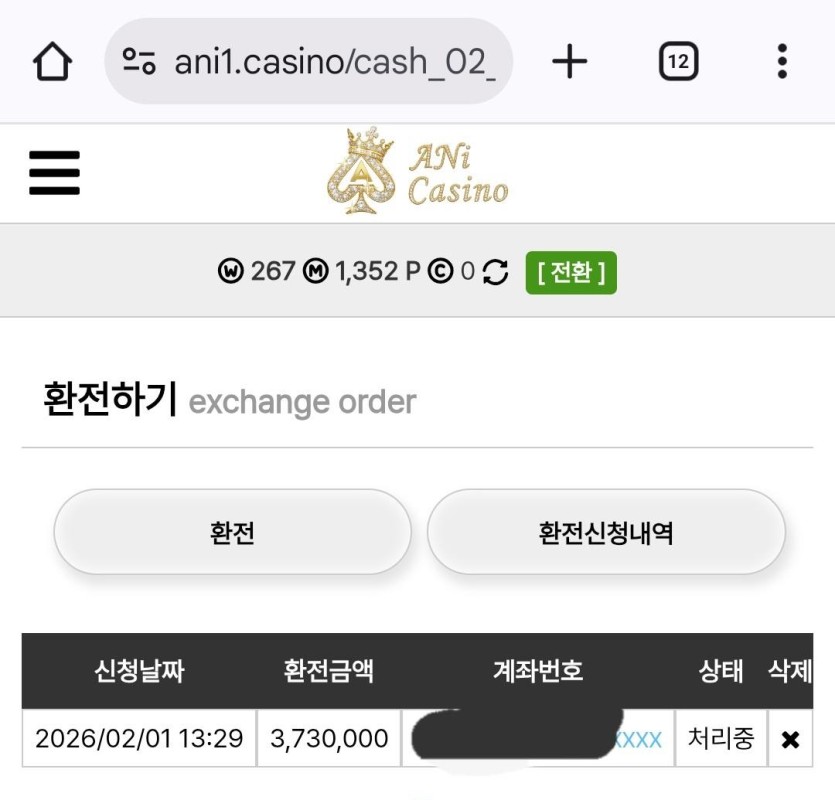Image resolution: width=835 pixels, height=800 pixels.
Task: Open the tab switcher showing 12 tabs
Action: 678,62
